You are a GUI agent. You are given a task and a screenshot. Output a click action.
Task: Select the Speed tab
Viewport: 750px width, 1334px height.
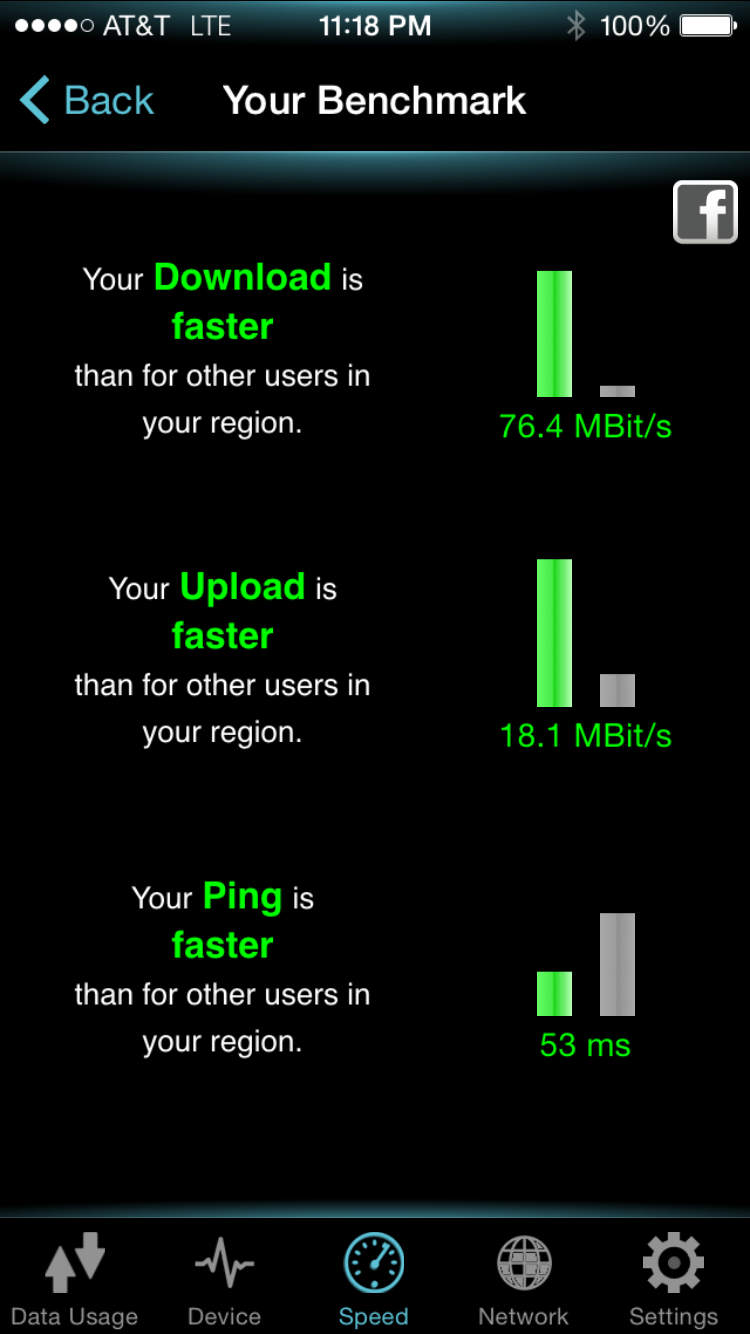(x=374, y=1279)
